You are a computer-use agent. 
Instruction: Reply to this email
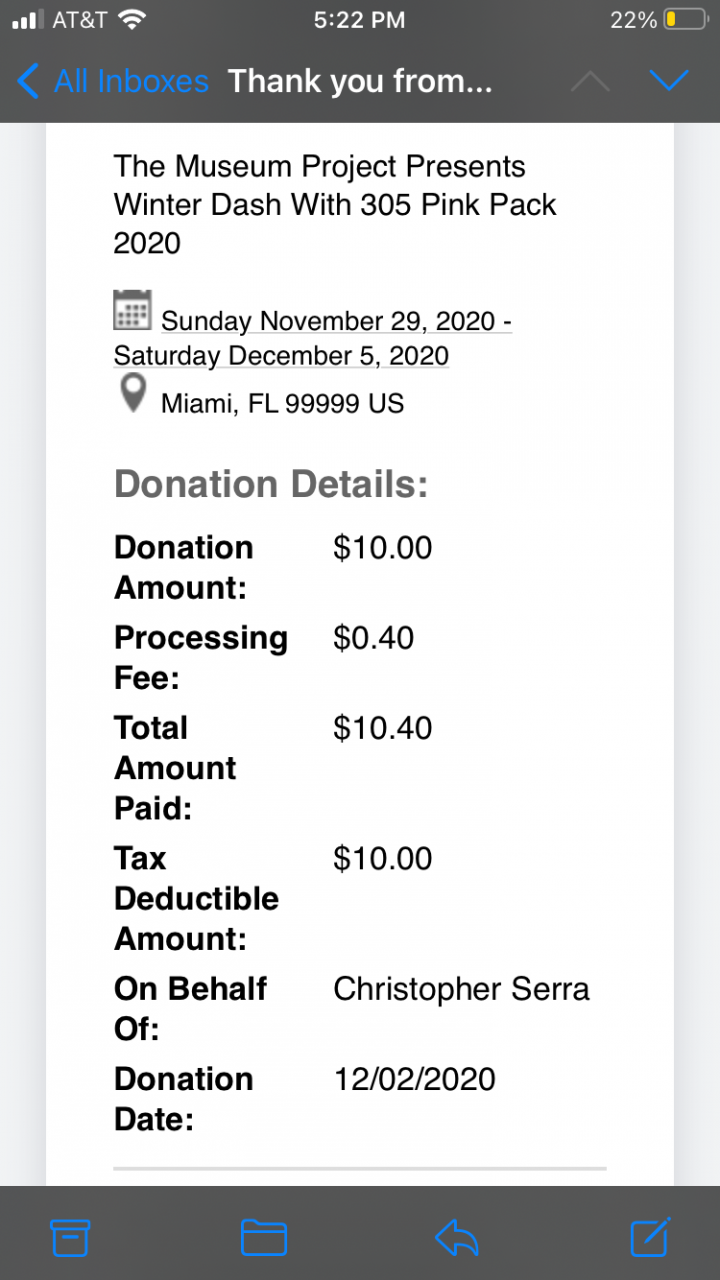pyautogui.click(x=457, y=1238)
